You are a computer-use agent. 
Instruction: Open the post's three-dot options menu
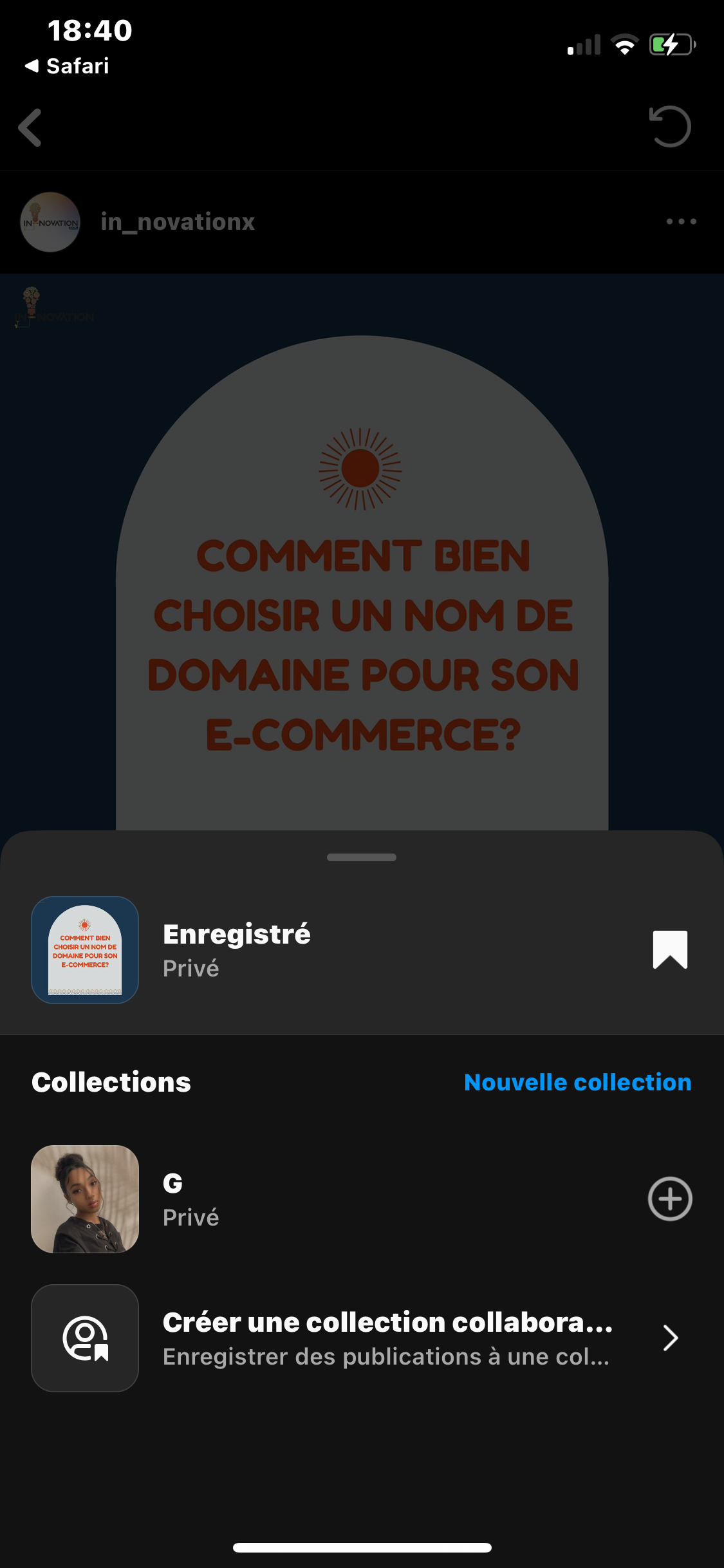(x=681, y=222)
